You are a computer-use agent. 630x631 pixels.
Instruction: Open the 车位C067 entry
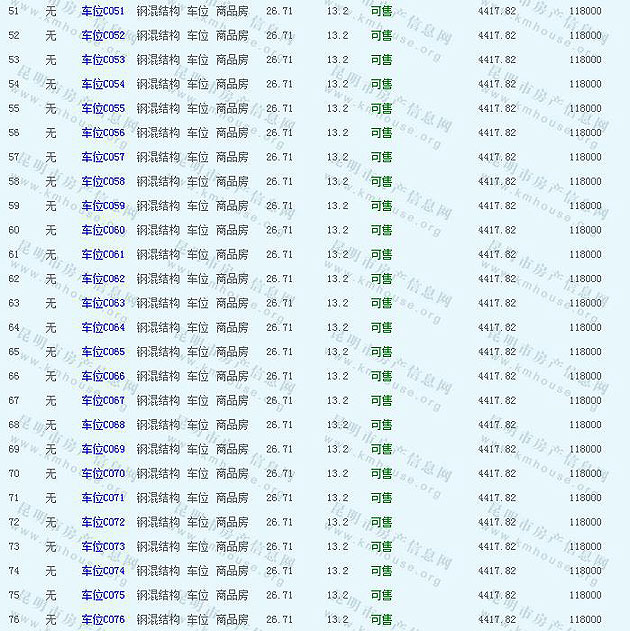point(103,401)
